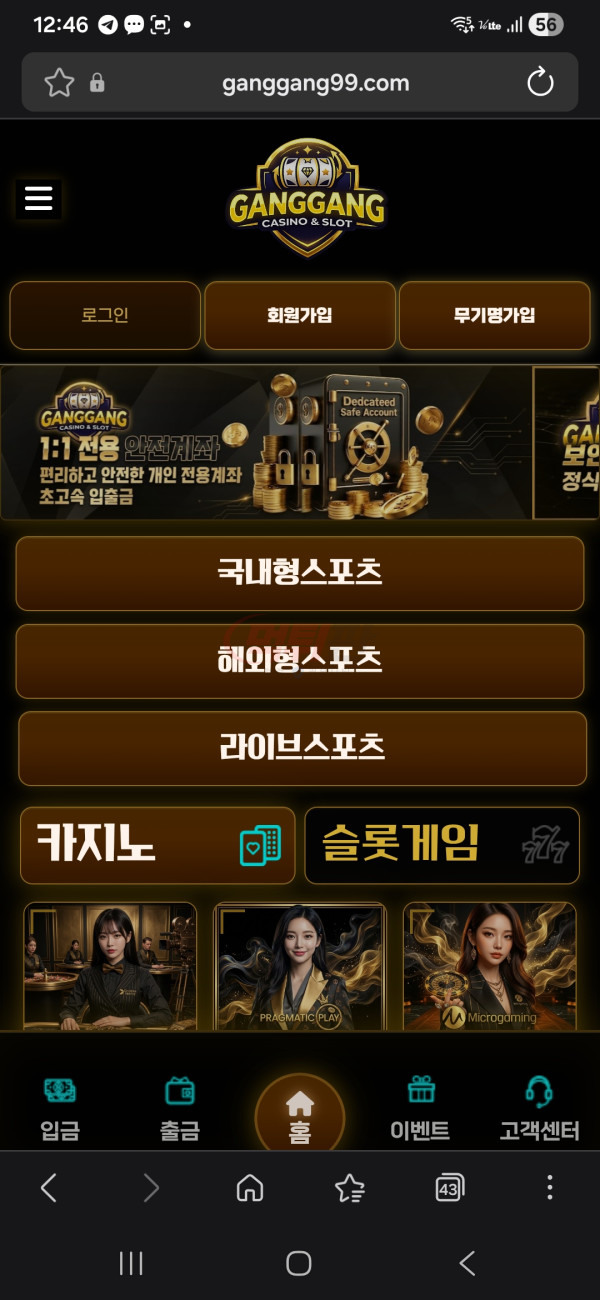Open the 1:1 전용 안전계좌 banner
The height and width of the screenshot is (1300, 600).
click(265, 442)
